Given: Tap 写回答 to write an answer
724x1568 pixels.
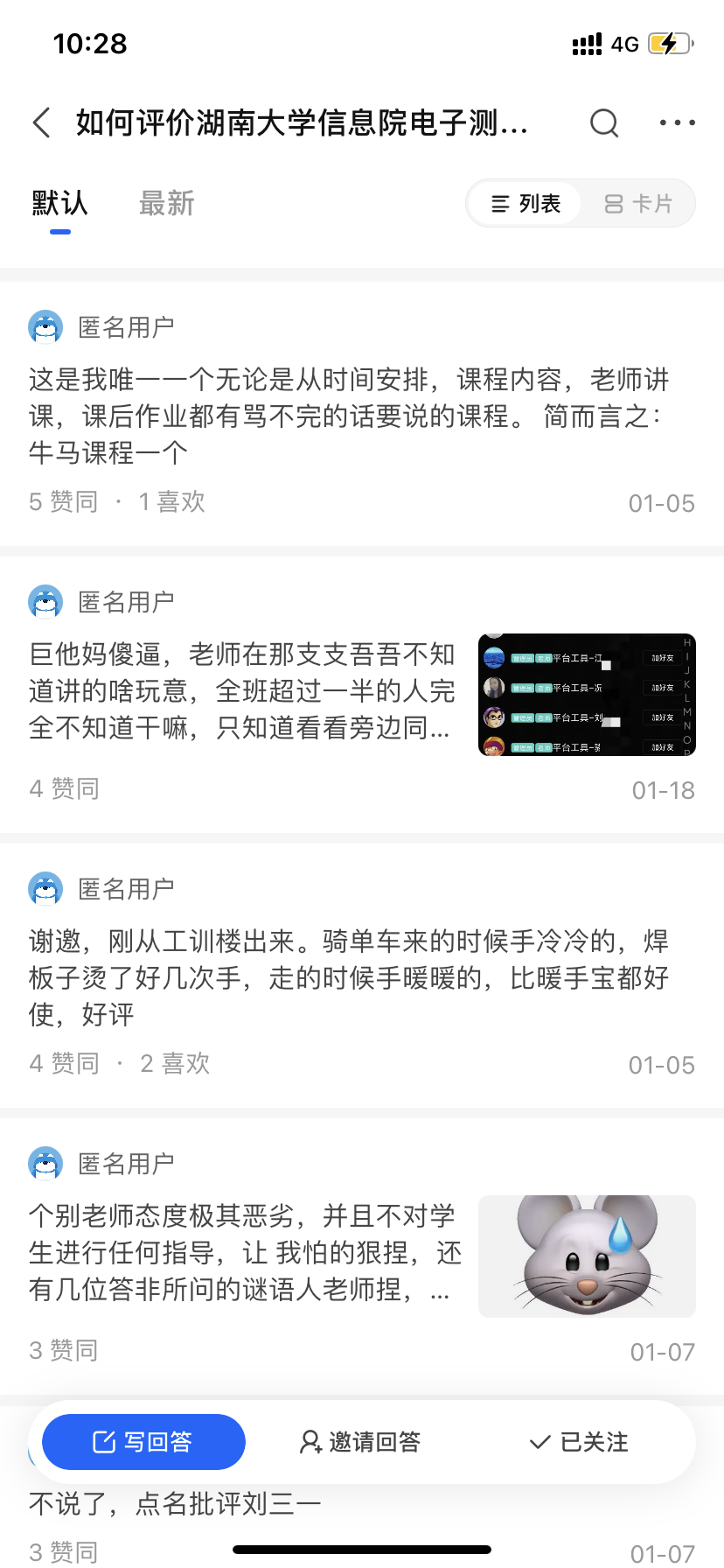Looking at the screenshot, I should [144, 1442].
